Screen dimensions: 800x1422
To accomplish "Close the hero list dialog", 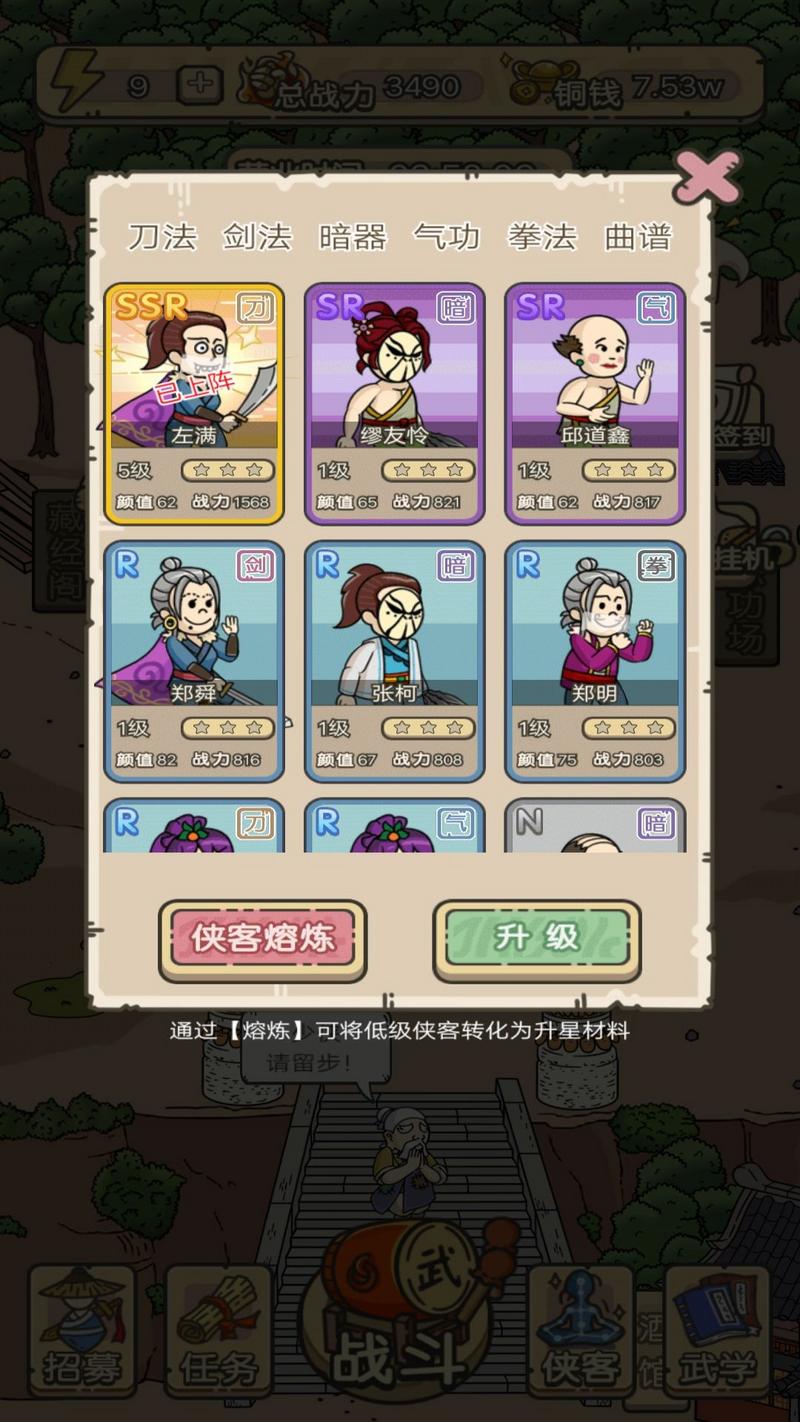I will pyautogui.click(x=706, y=177).
